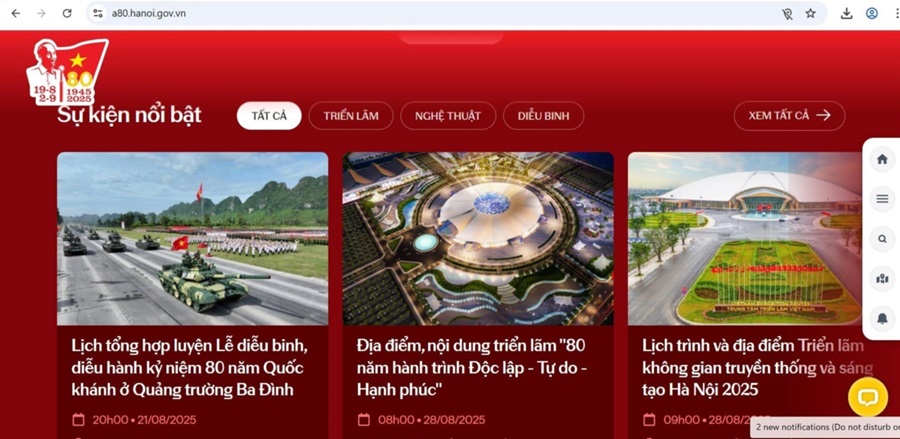Select the TẤT CẢ filter chip
This screenshot has width=900, height=439.
pyautogui.click(x=269, y=116)
